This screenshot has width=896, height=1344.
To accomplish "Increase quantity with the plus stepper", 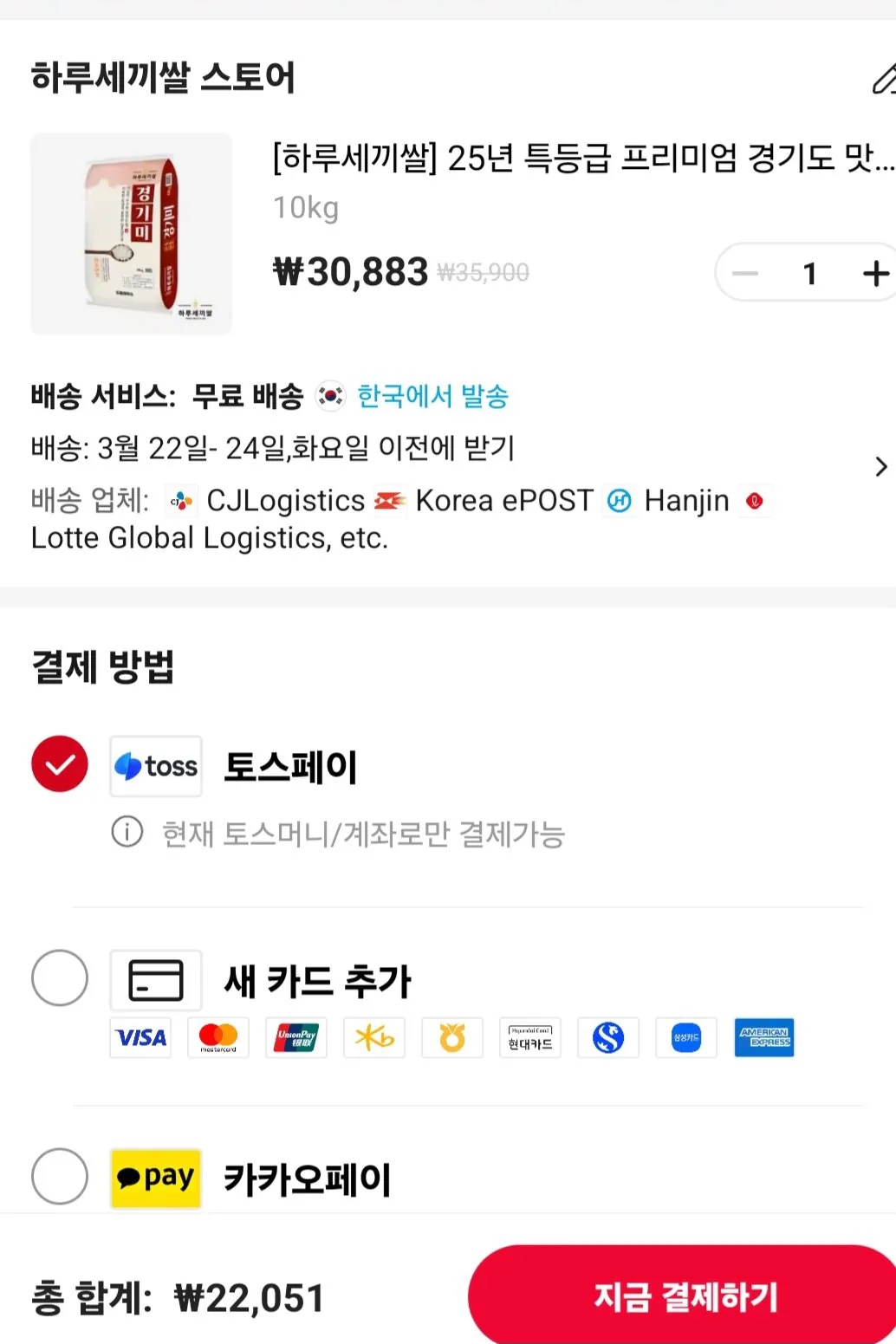I will click(x=874, y=273).
